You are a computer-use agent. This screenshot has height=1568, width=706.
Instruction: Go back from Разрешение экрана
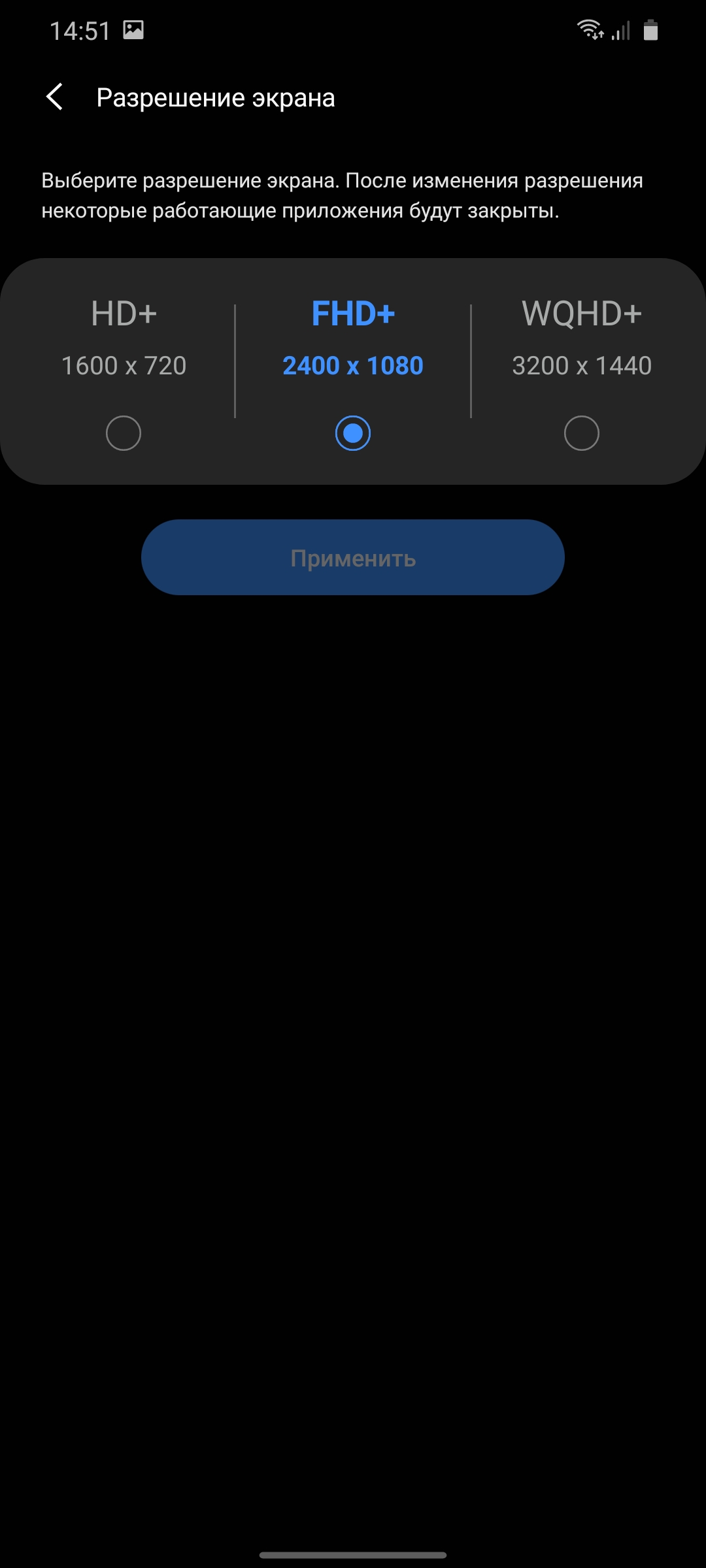click(55, 97)
